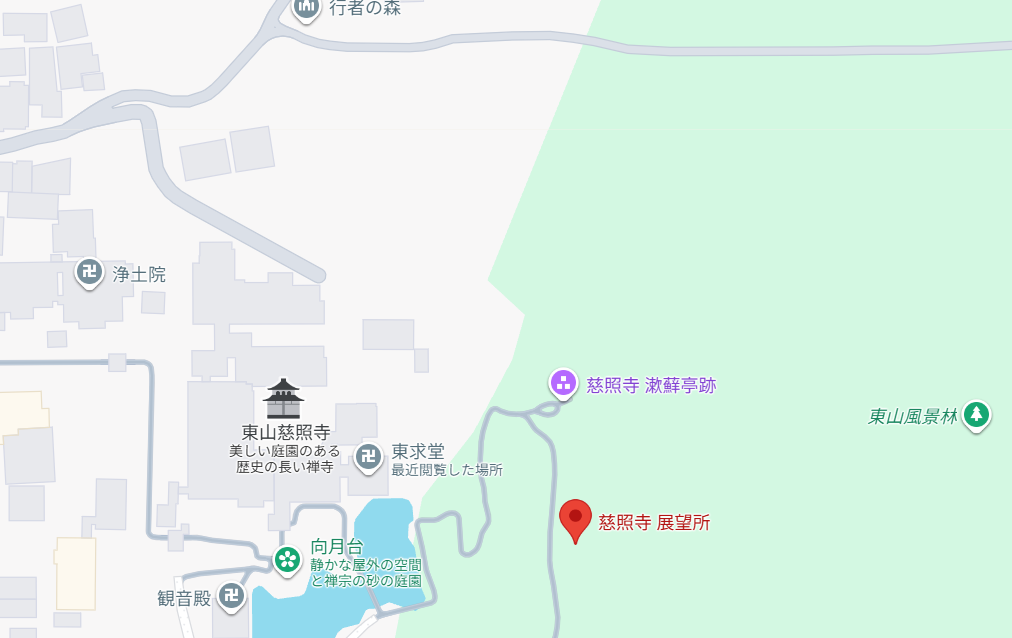Tap the red pin for 慈照寺 展望所
Image resolution: width=1012 pixels, height=638 pixels.
tap(575, 518)
